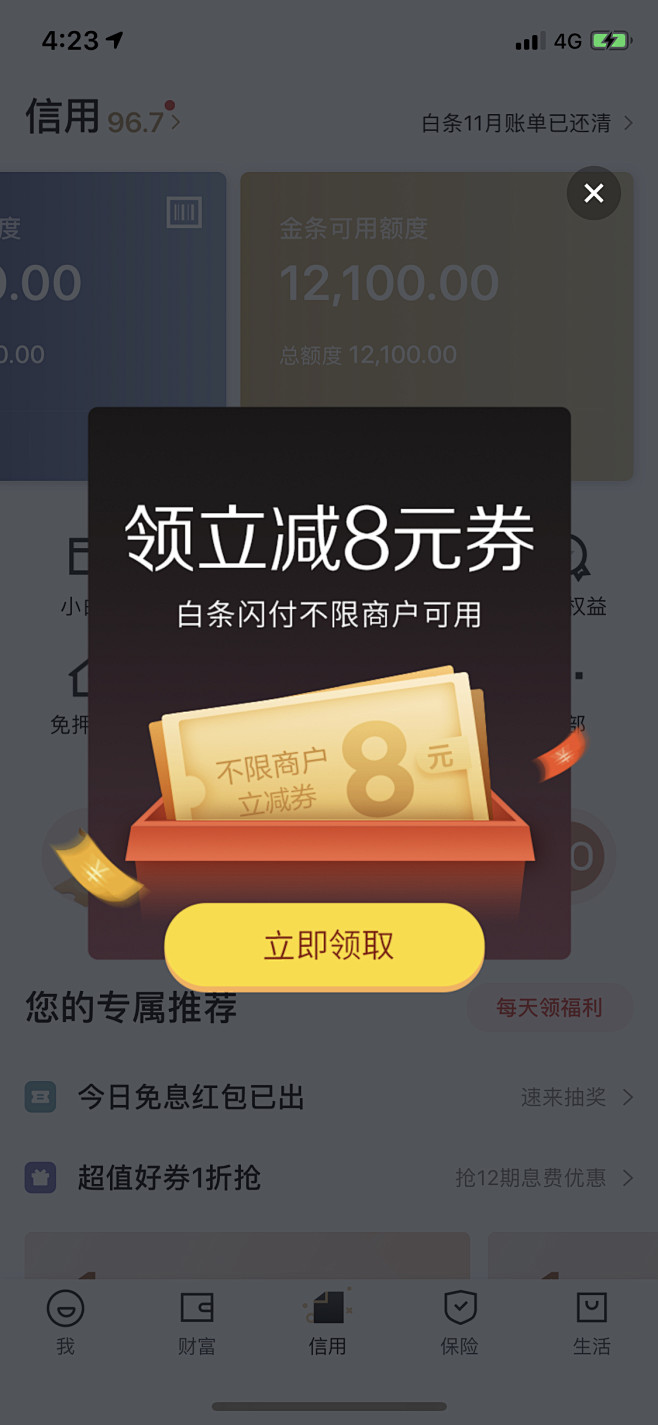Switch to the 保险 tab
Image resolution: width=658 pixels, height=1425 pixels.
click(460, 1322)
